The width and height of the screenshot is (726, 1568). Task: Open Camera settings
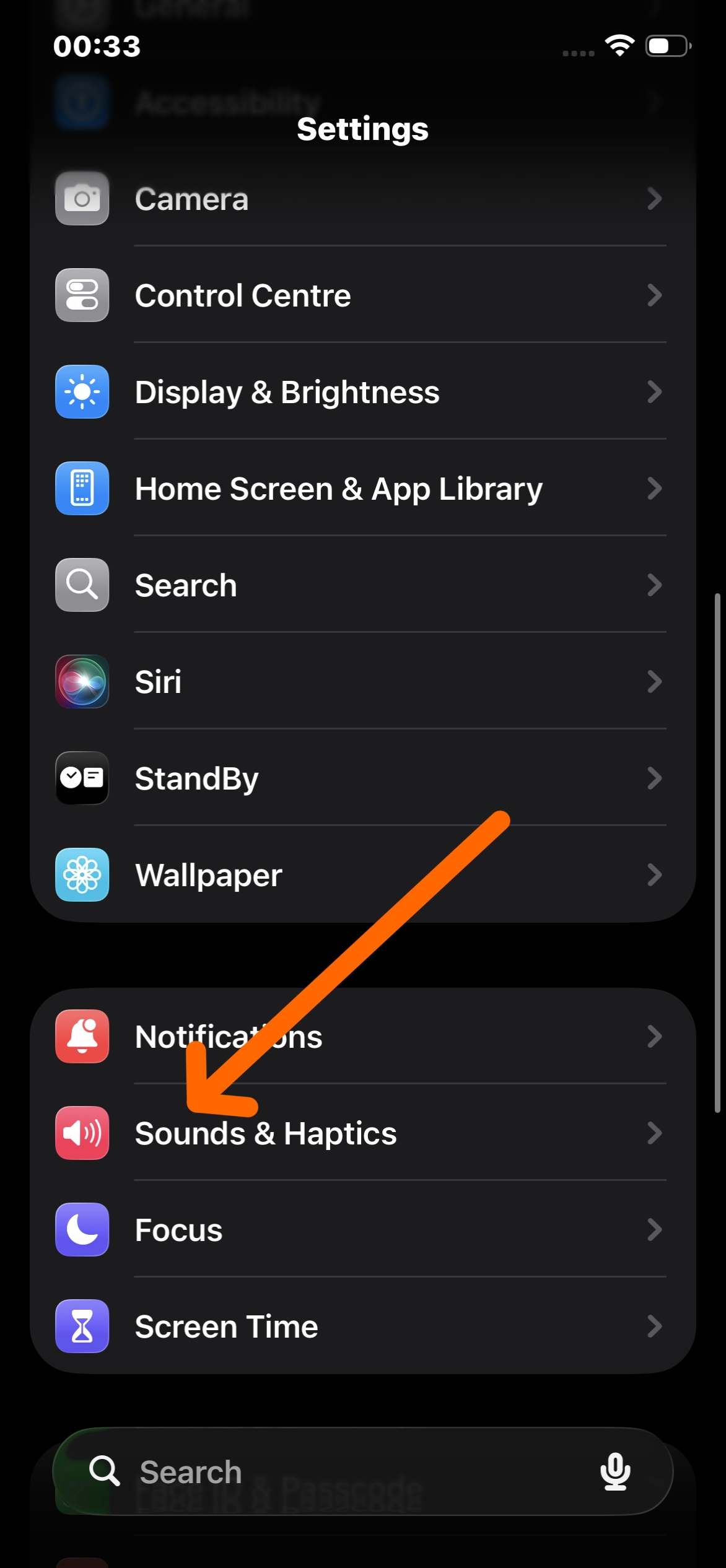point(362,199)
